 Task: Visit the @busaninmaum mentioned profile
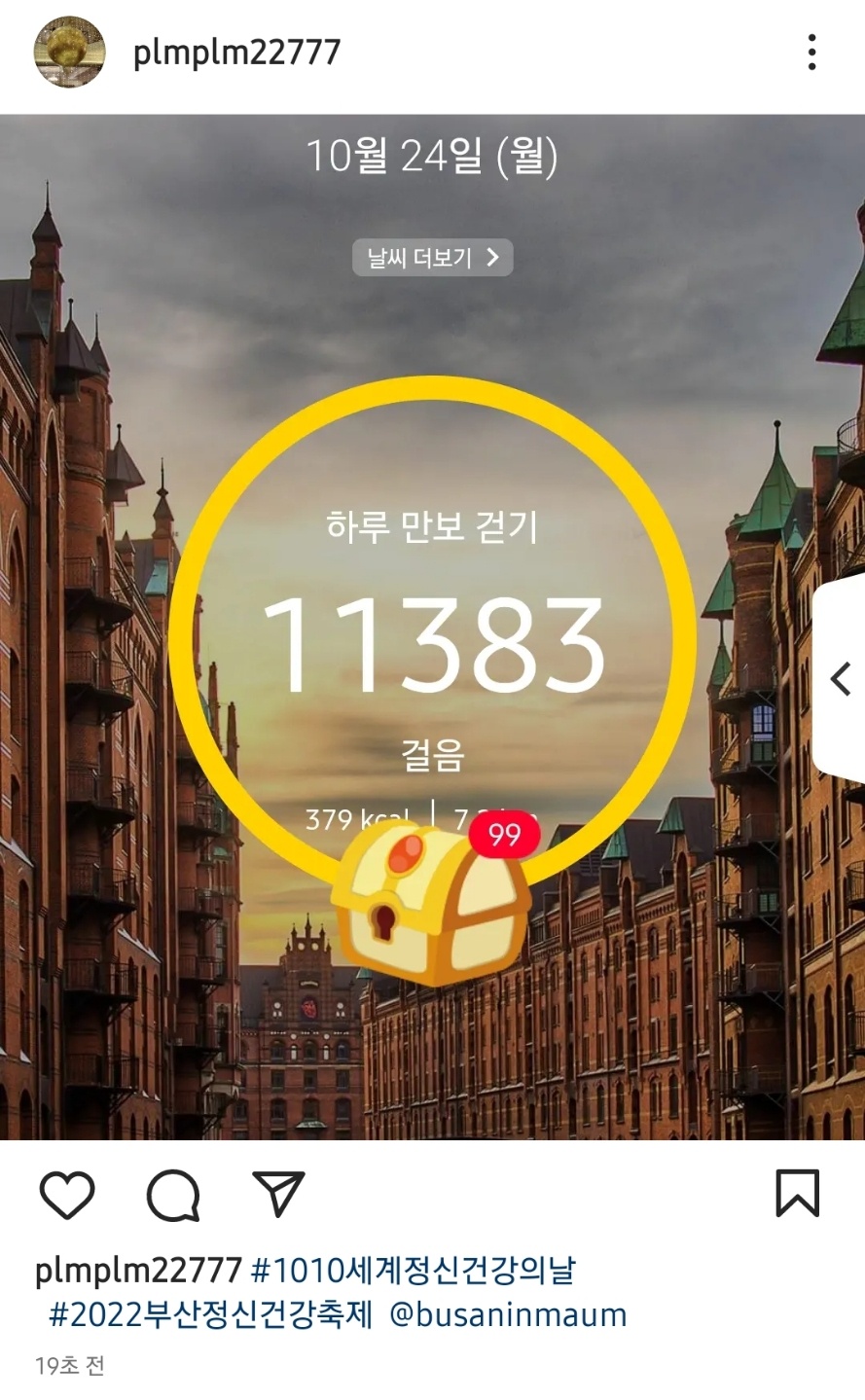[x=508, y=1315]
